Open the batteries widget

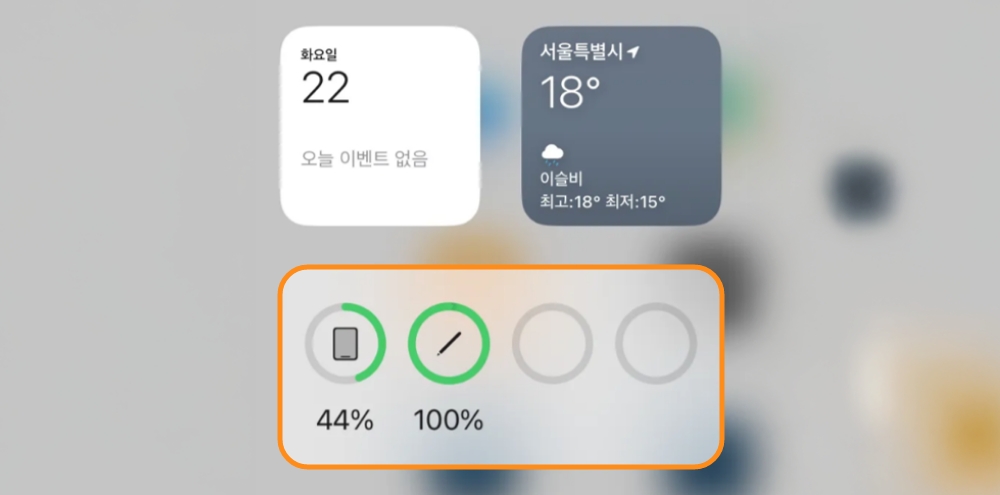(x=501, y=367)
